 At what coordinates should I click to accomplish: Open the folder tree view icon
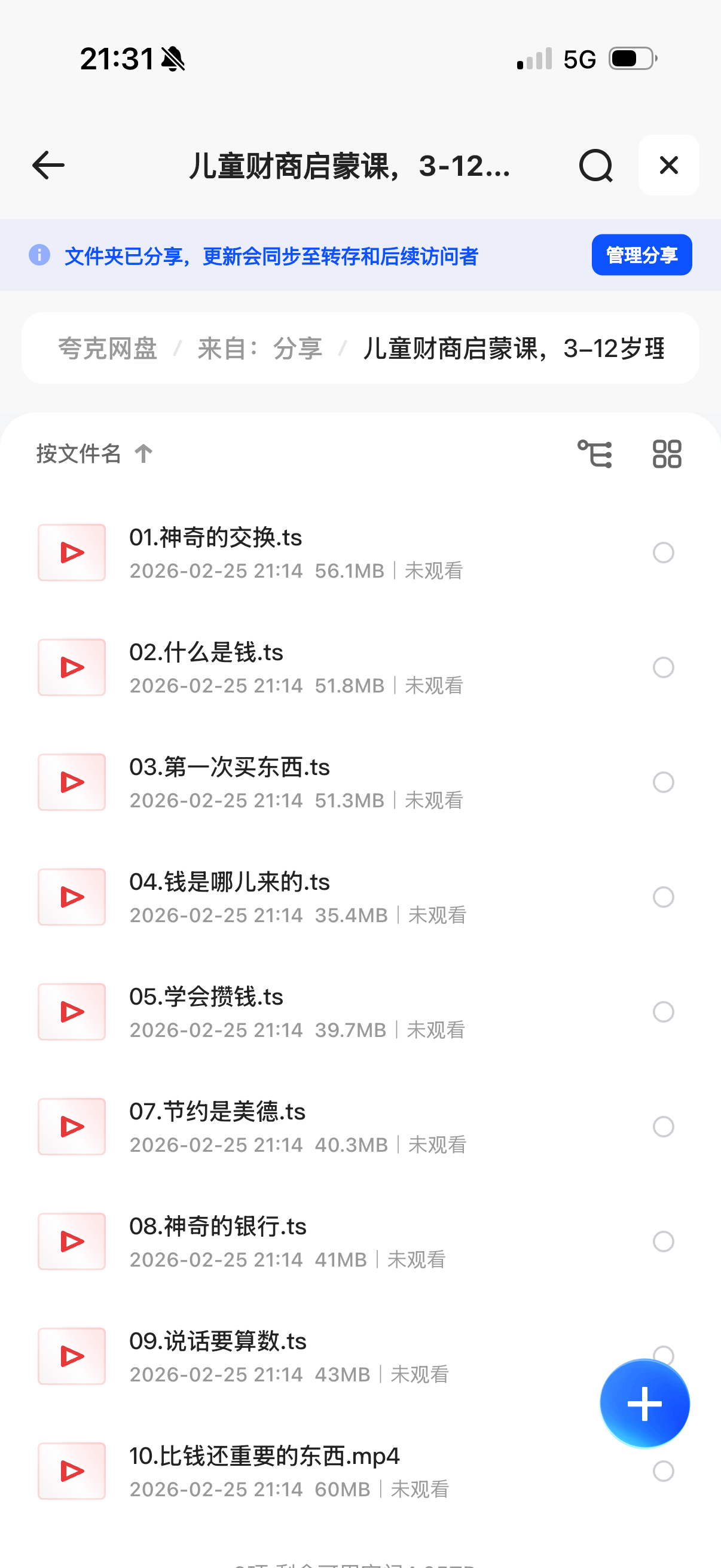pos(594,454)
